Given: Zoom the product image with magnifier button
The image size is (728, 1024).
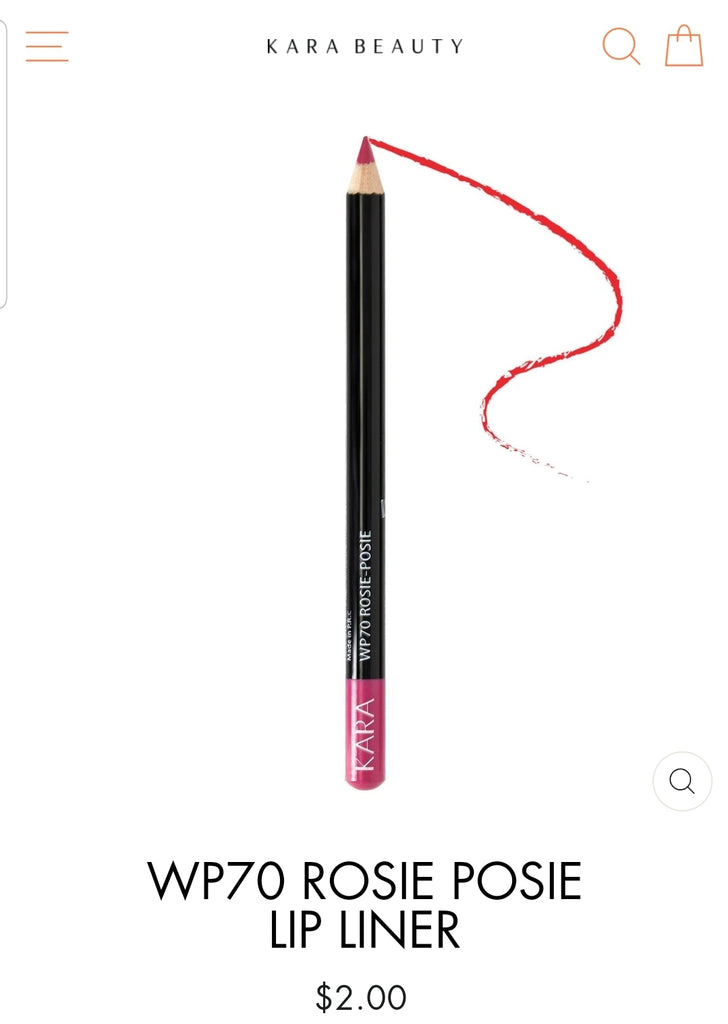Looking at the screenshot, I should (682, 781).
